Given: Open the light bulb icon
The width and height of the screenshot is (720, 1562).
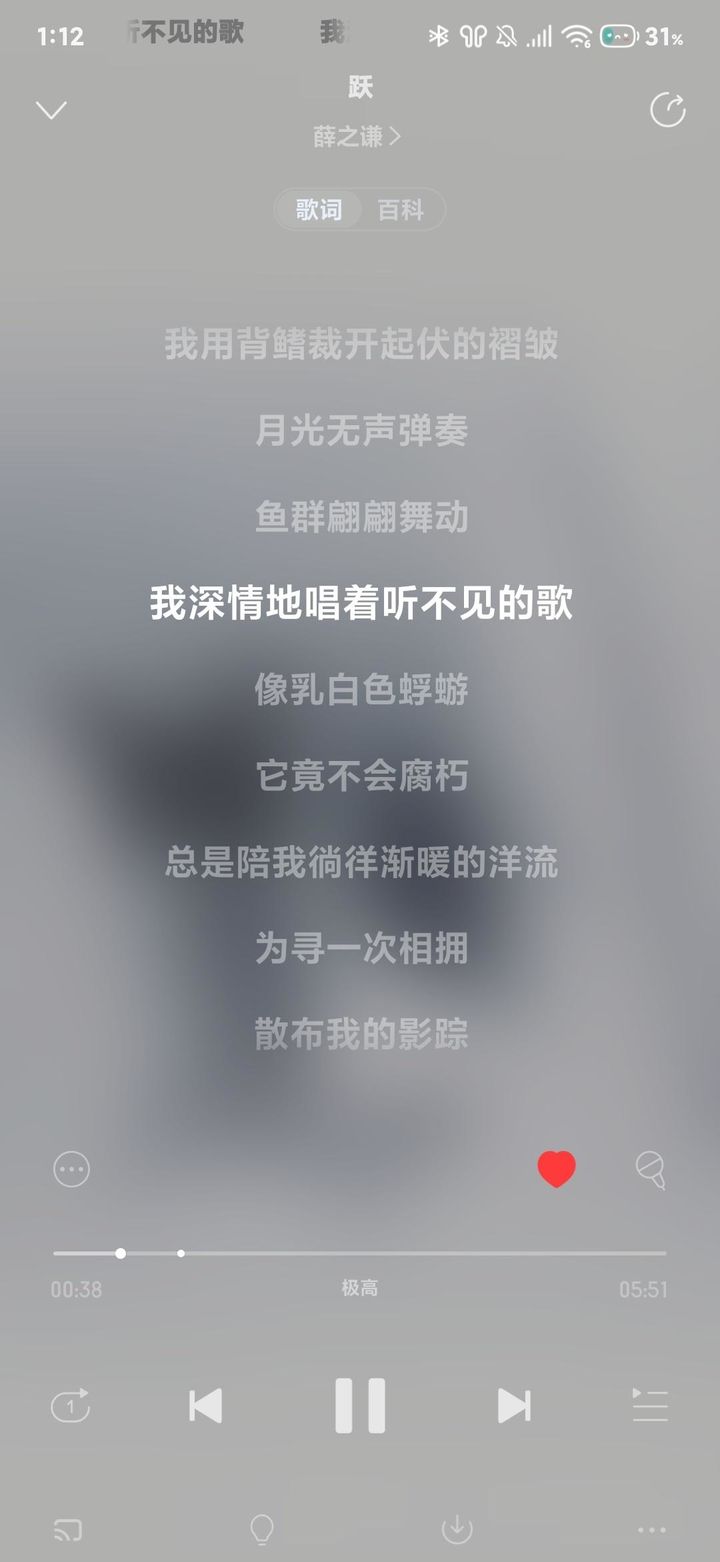Looking at the screenshot, I should pyautogui.click(x=261, y=1529).
